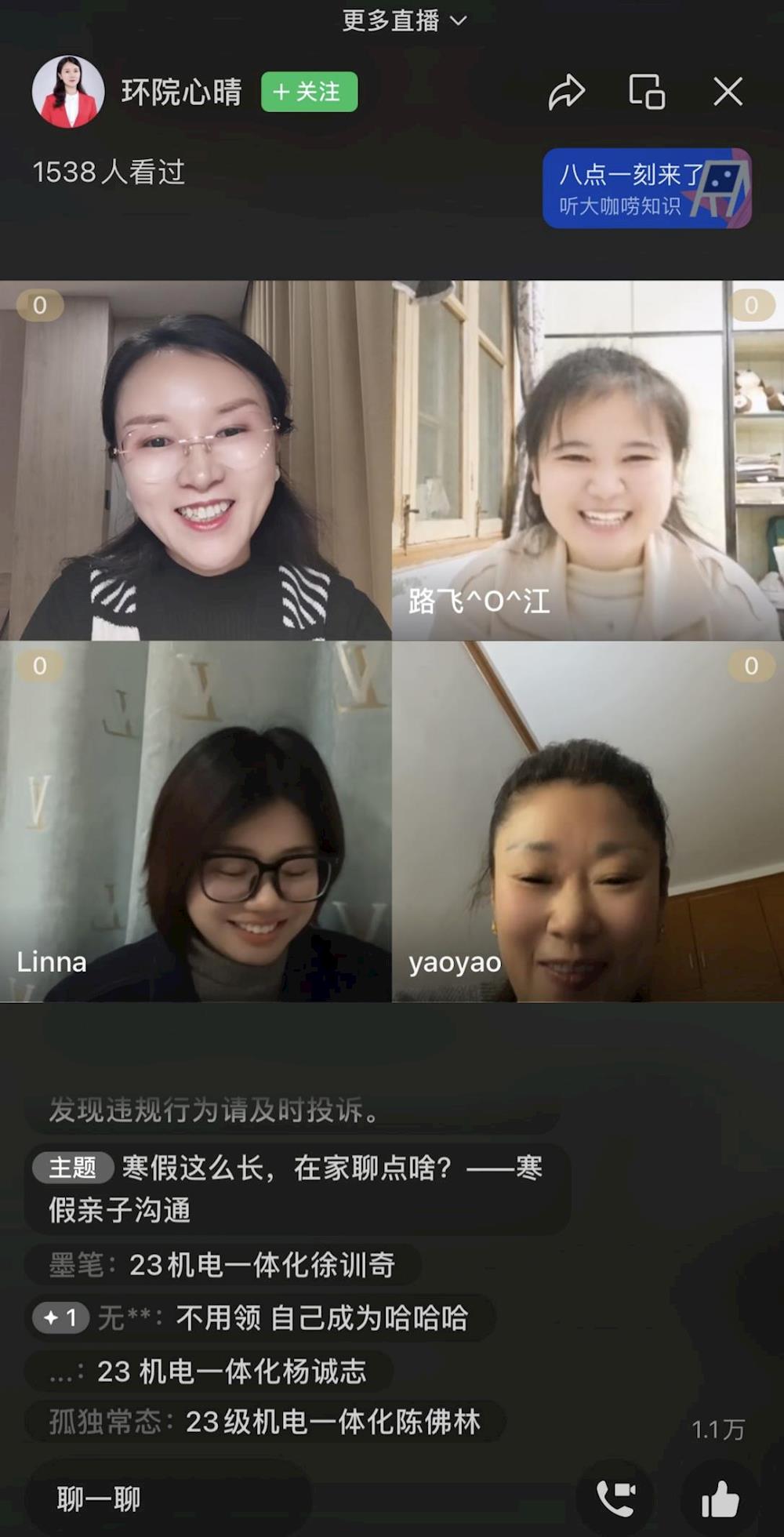Select the 路飞^O^江 video tile
The image size is (784, 1537).
(x=588, y=460)
